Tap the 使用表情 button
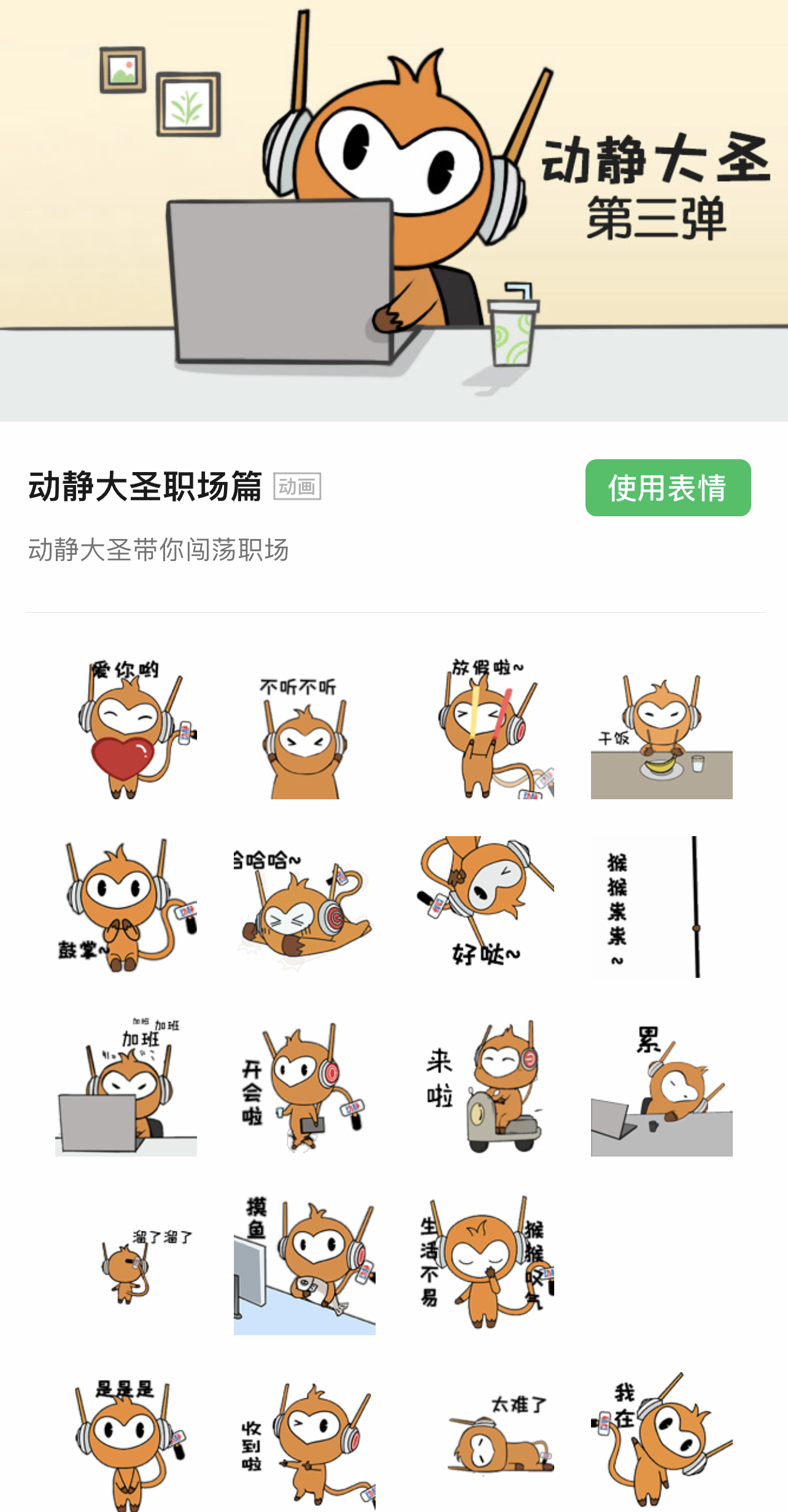Screen dimensions: 788x1512 pos(668,488)
